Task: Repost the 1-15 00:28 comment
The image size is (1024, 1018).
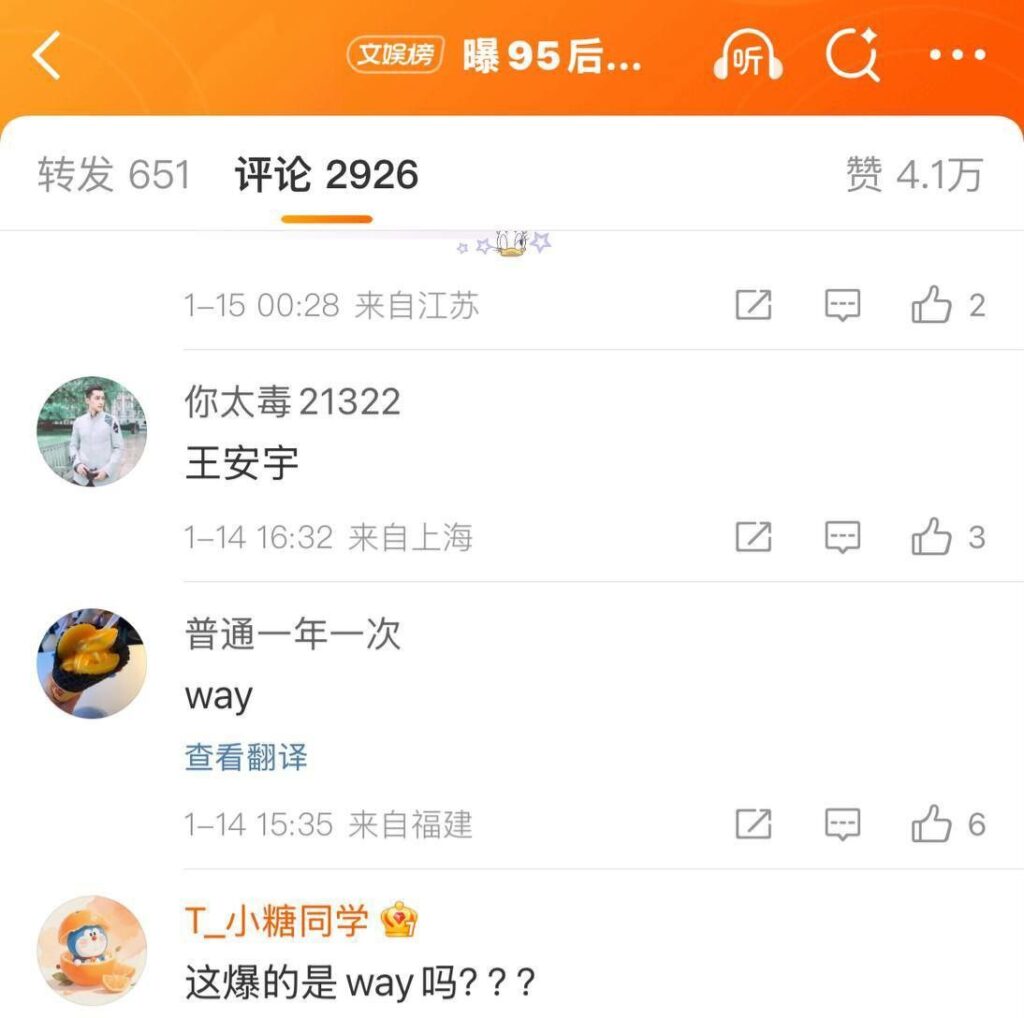Action: 753,305
